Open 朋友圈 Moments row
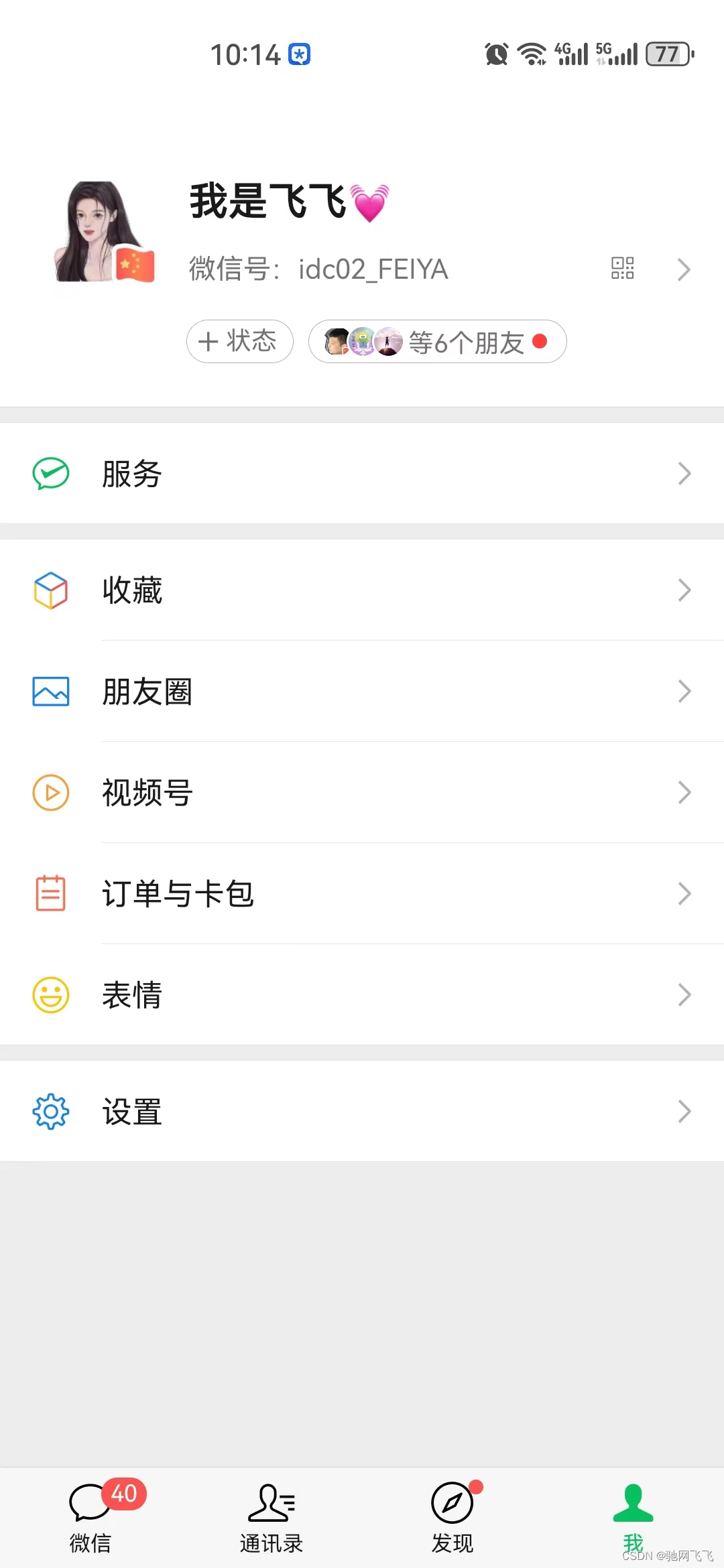The image size is (724, 1568). tap(362, 692)
